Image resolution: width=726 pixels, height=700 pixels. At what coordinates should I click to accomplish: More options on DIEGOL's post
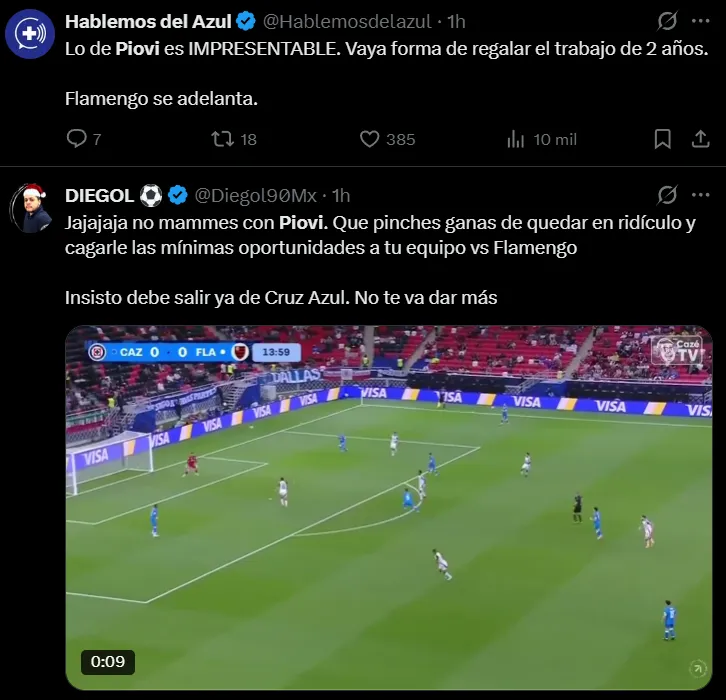pos(702,194)
